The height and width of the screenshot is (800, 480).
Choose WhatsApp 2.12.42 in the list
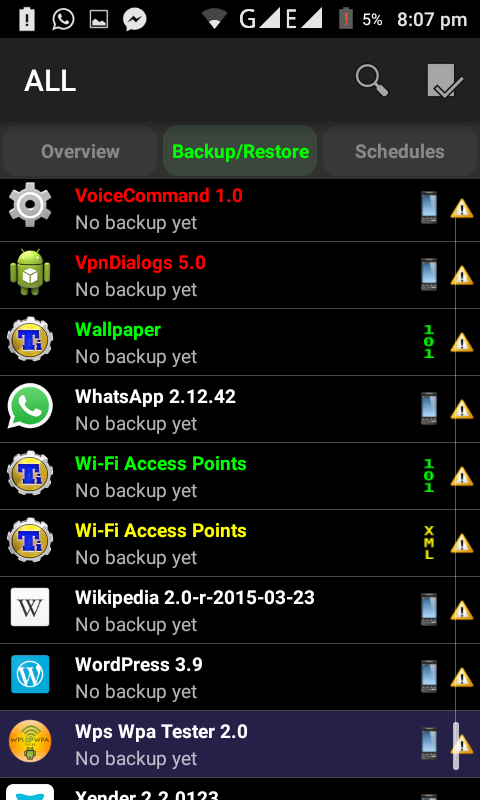240,409
